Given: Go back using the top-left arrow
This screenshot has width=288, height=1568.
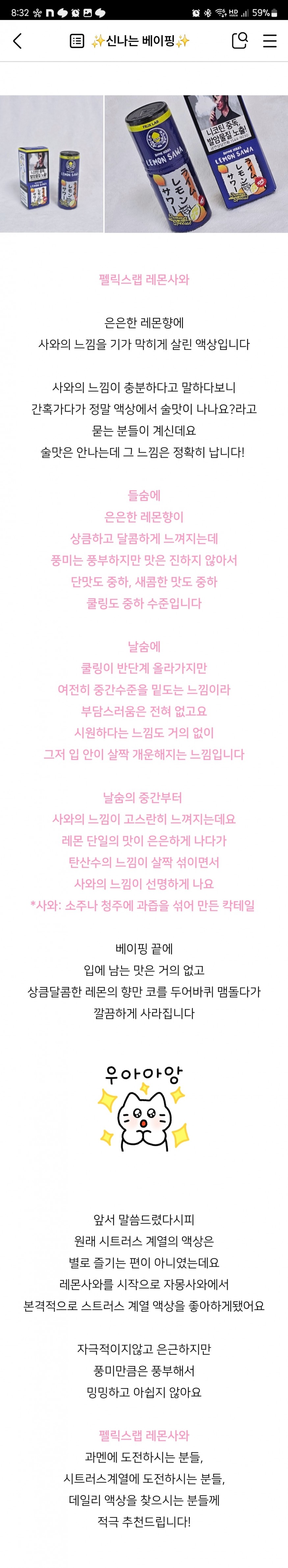Looking at the screenshot, I should point(17,41).
